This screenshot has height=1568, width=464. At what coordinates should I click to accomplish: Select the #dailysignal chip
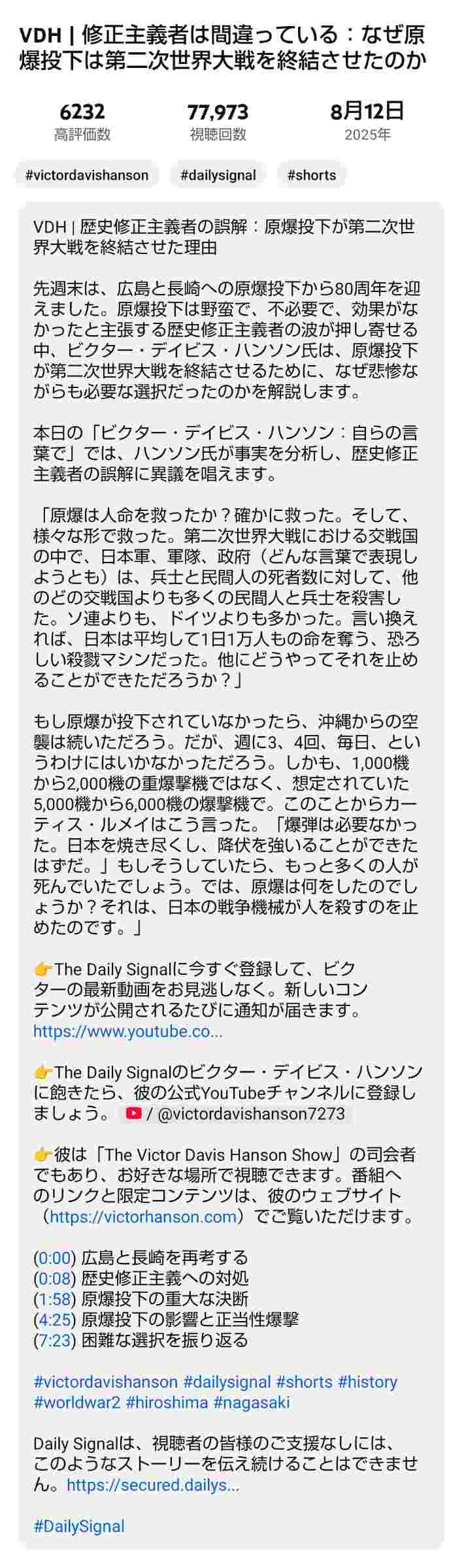pyautogui.click(x=218, y=175)
